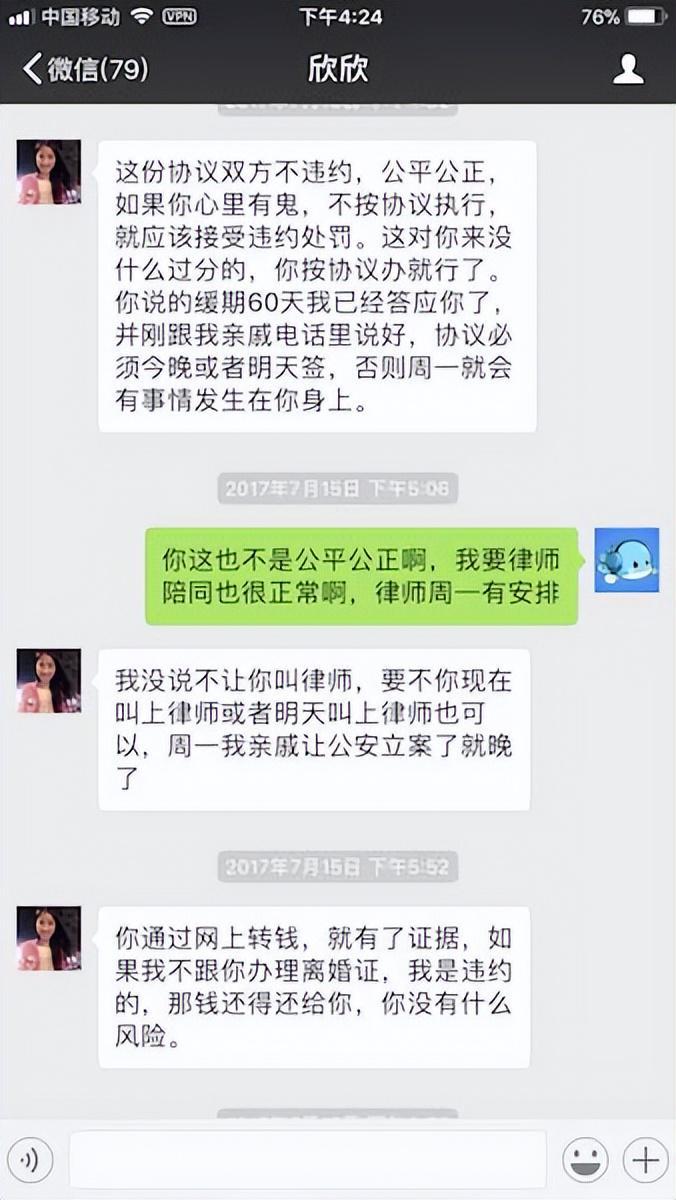Open the emoji sticker panel
Viewport: 676px width, 1200px height.
[586, 1160]
